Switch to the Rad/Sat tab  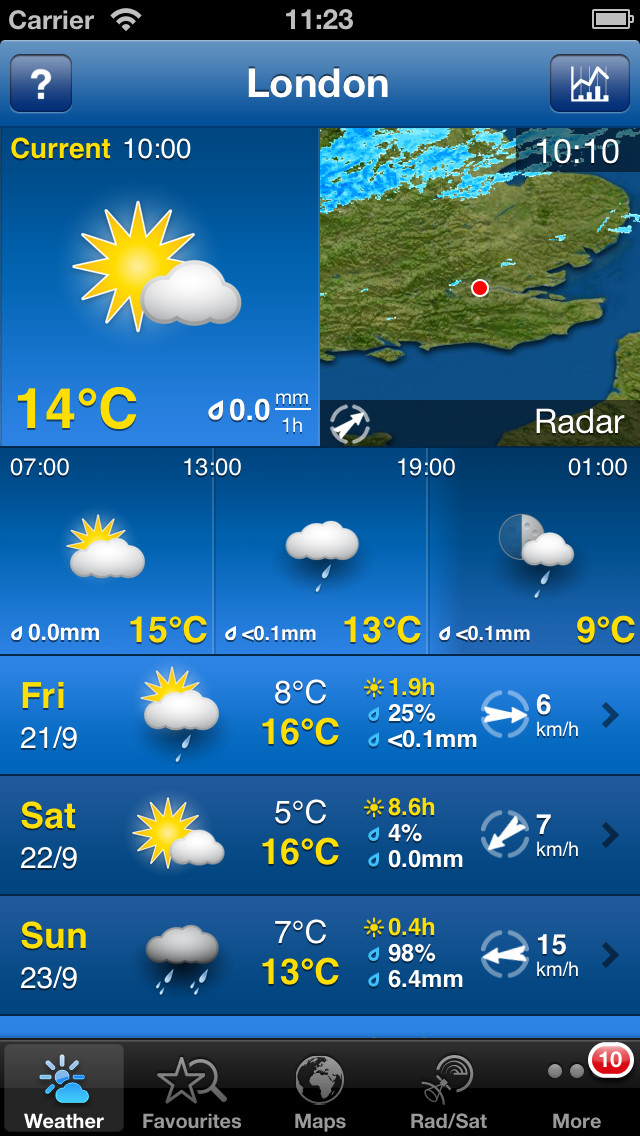448,1089
